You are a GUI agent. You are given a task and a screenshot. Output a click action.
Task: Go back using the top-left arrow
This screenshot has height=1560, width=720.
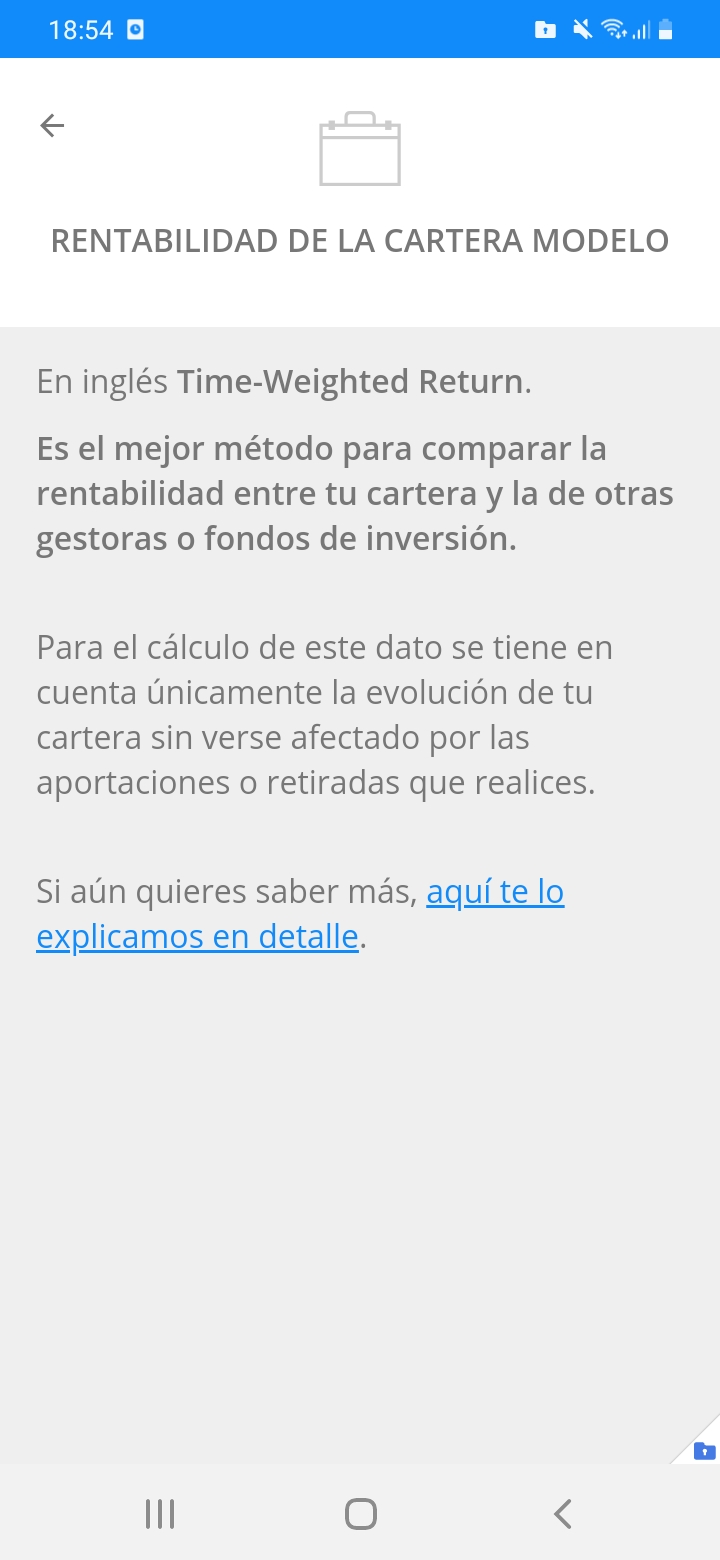pos(52,125)
